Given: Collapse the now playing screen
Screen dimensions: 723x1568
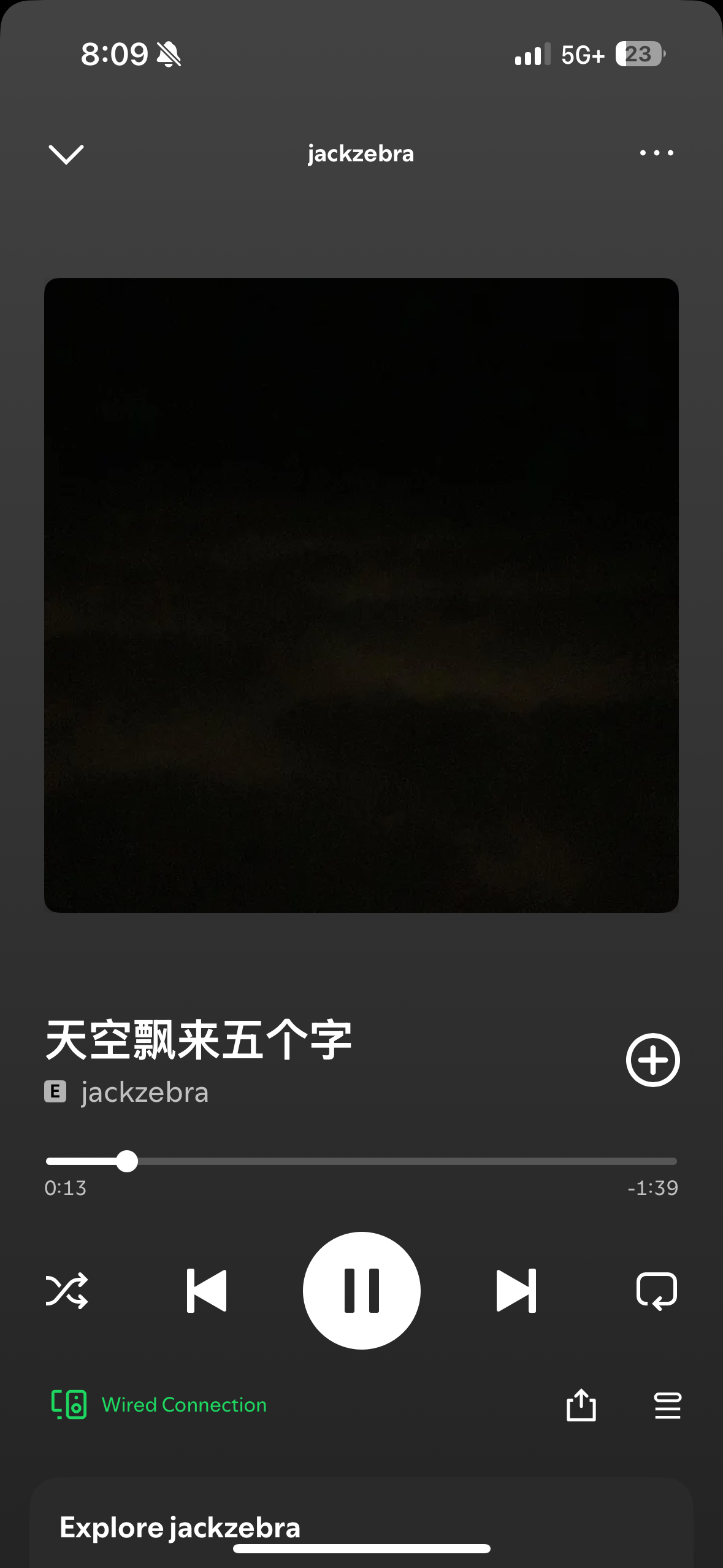Looking at the screenshot, I should pyautogui.click(x=66, y=154).
